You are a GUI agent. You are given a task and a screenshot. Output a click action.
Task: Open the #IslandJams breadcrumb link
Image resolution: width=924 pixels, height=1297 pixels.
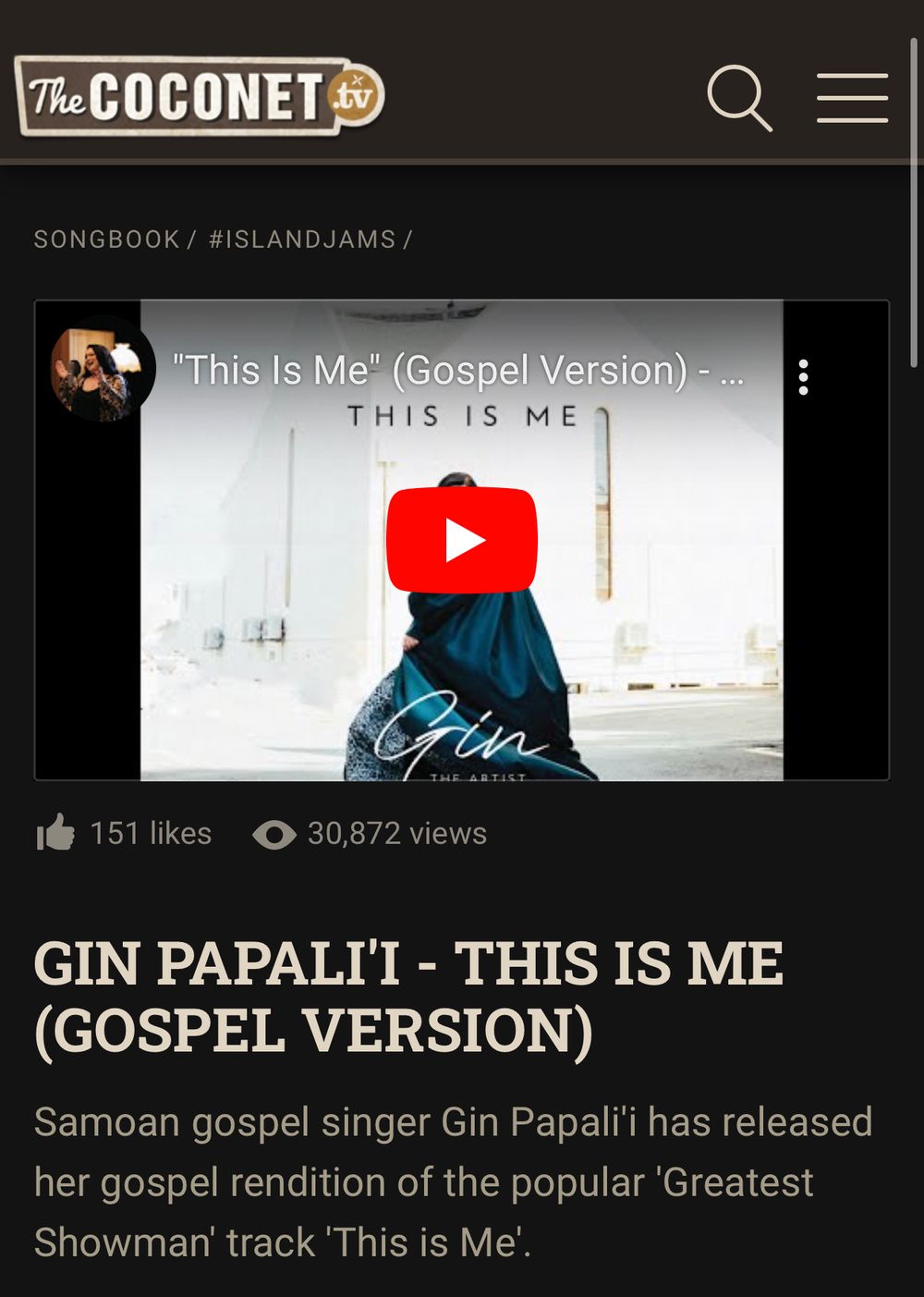pyautogui.click(x=302, y=239)
